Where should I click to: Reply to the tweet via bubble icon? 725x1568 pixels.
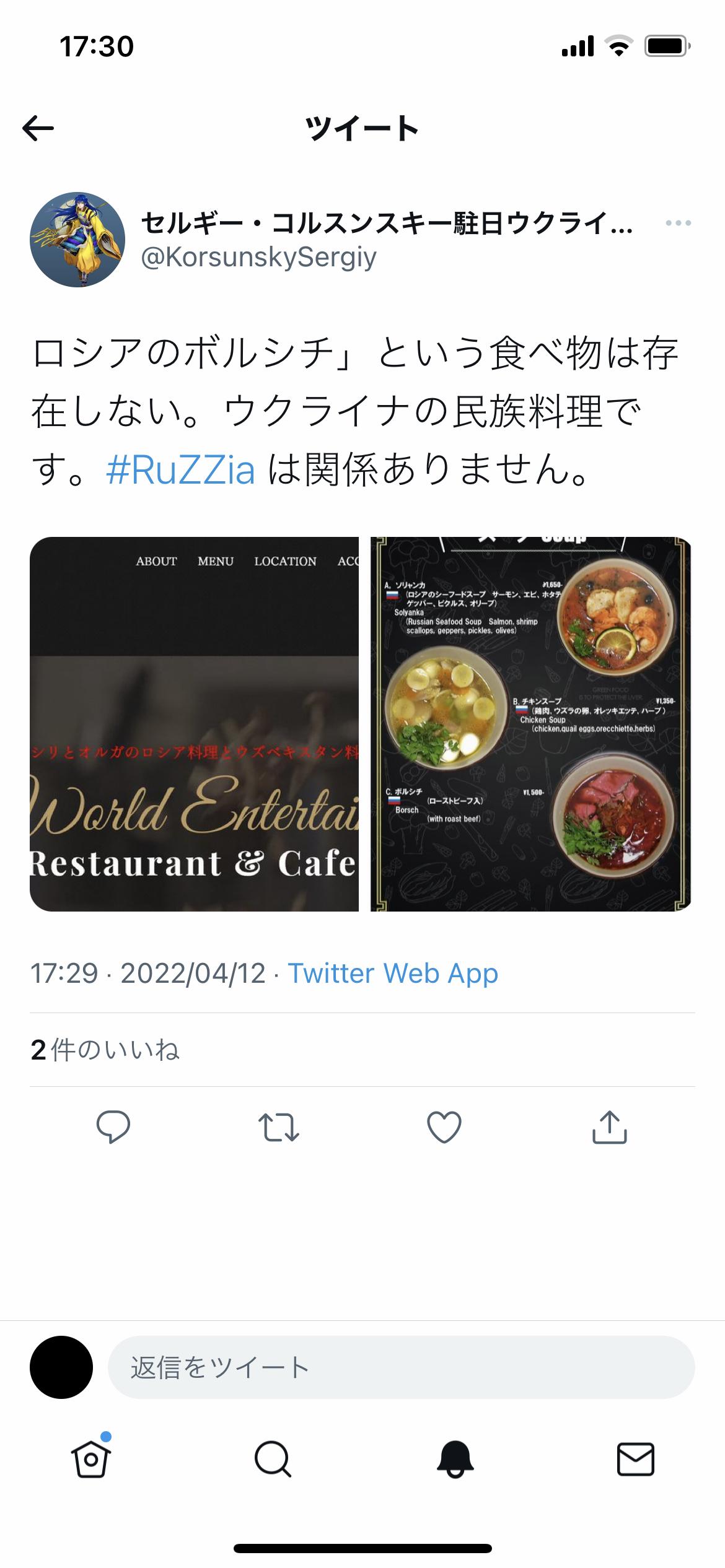[x=113, y=1126]
